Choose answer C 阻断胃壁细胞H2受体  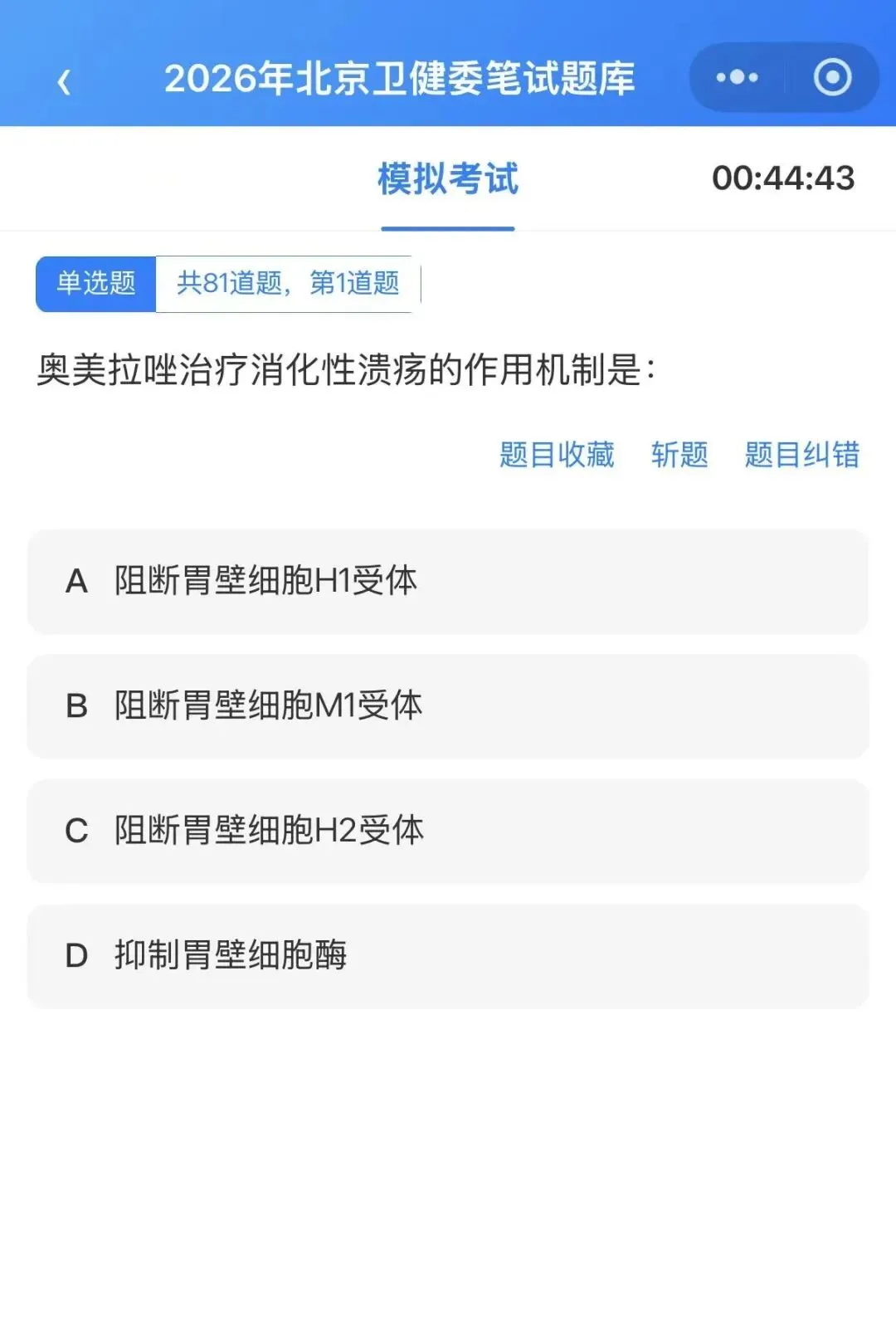coord(448,831)
